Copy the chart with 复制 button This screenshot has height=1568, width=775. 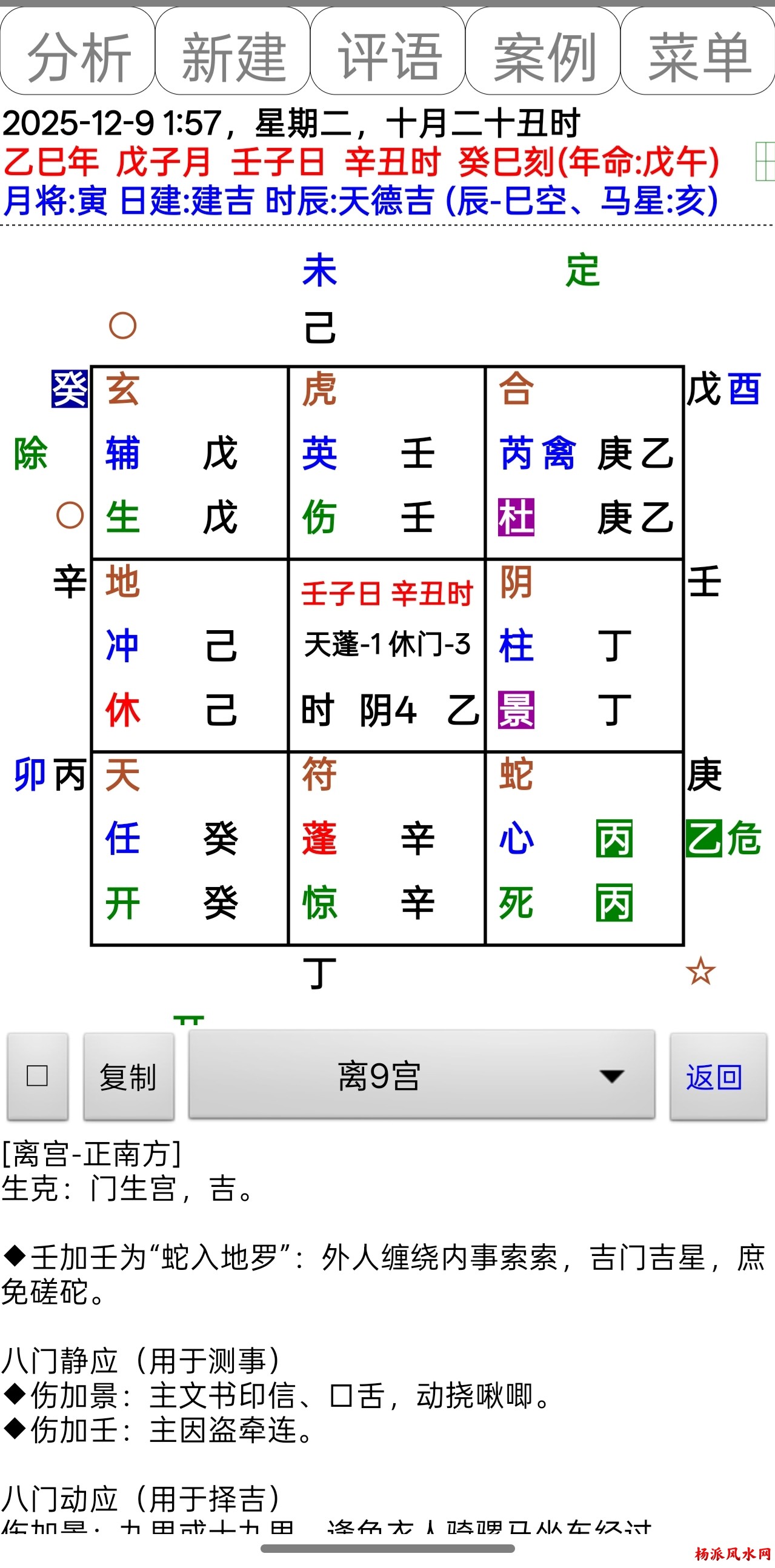128,1075
